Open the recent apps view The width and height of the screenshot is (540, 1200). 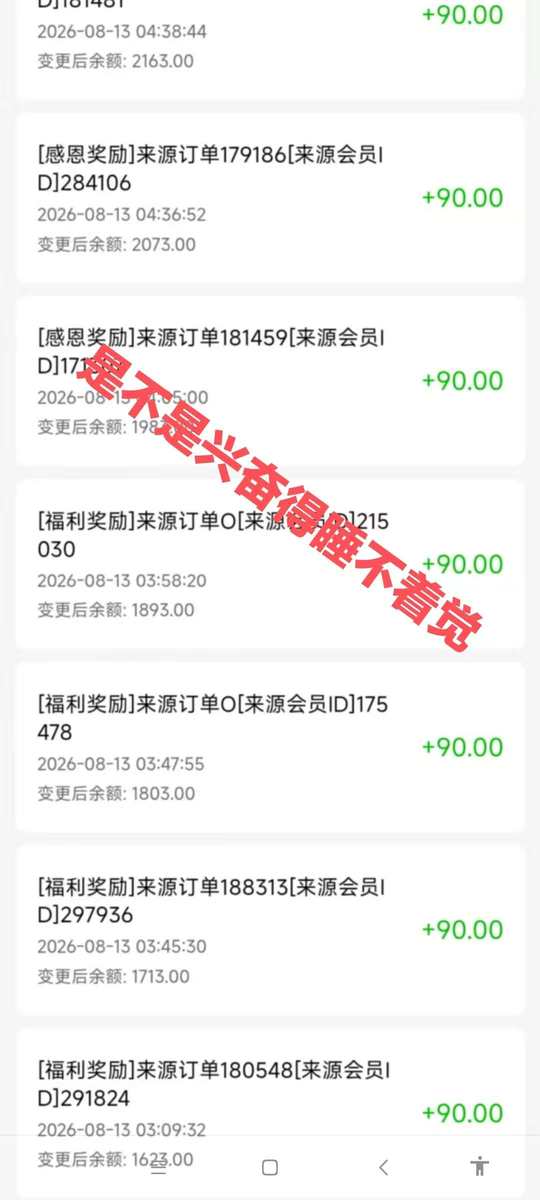[x=158, y=1167]
